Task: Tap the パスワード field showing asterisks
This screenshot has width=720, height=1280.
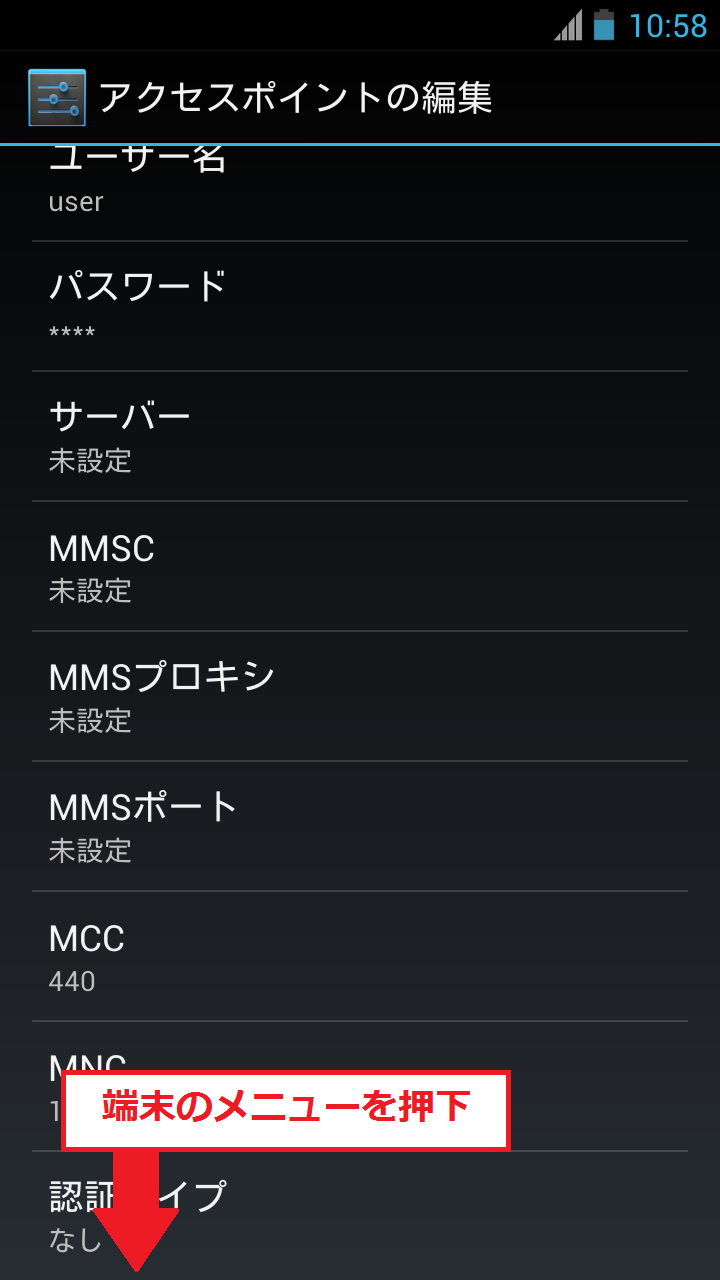Action: click(360, 305)
